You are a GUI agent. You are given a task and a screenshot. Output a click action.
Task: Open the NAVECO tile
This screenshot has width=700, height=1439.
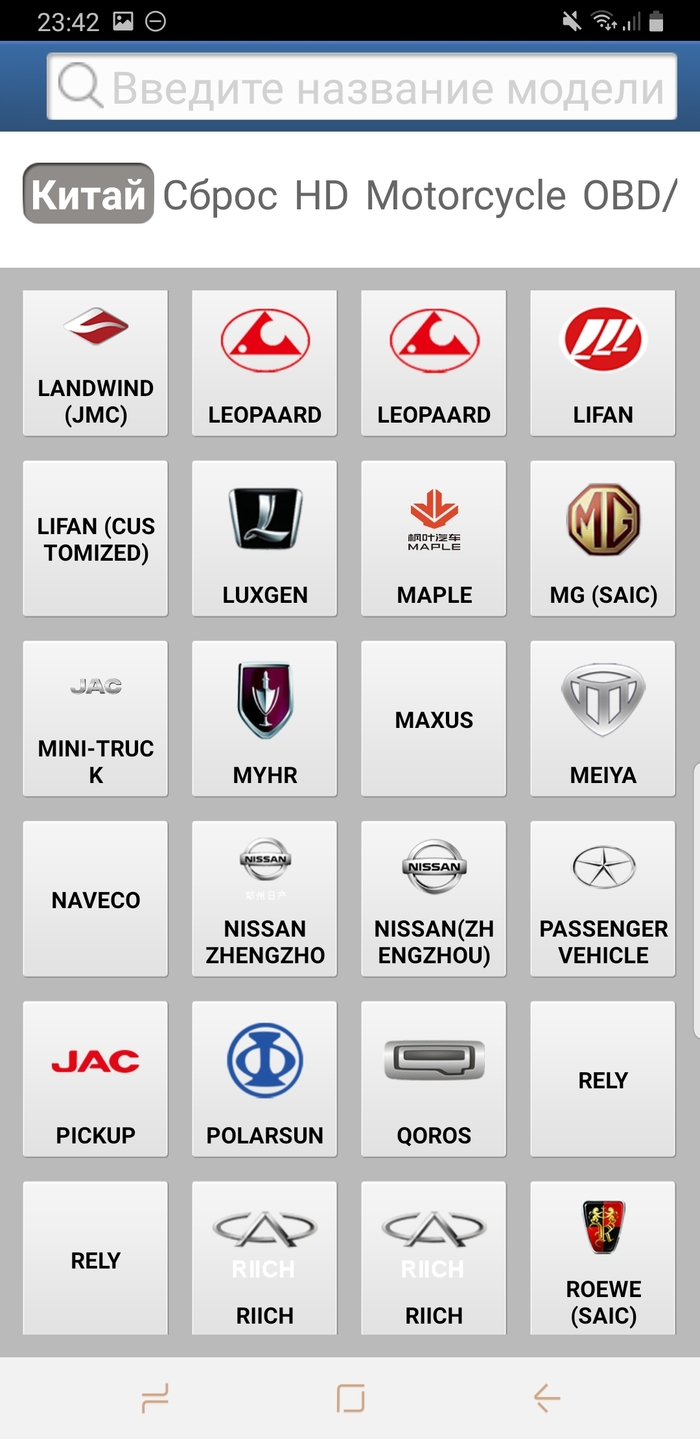pos(96,899)
